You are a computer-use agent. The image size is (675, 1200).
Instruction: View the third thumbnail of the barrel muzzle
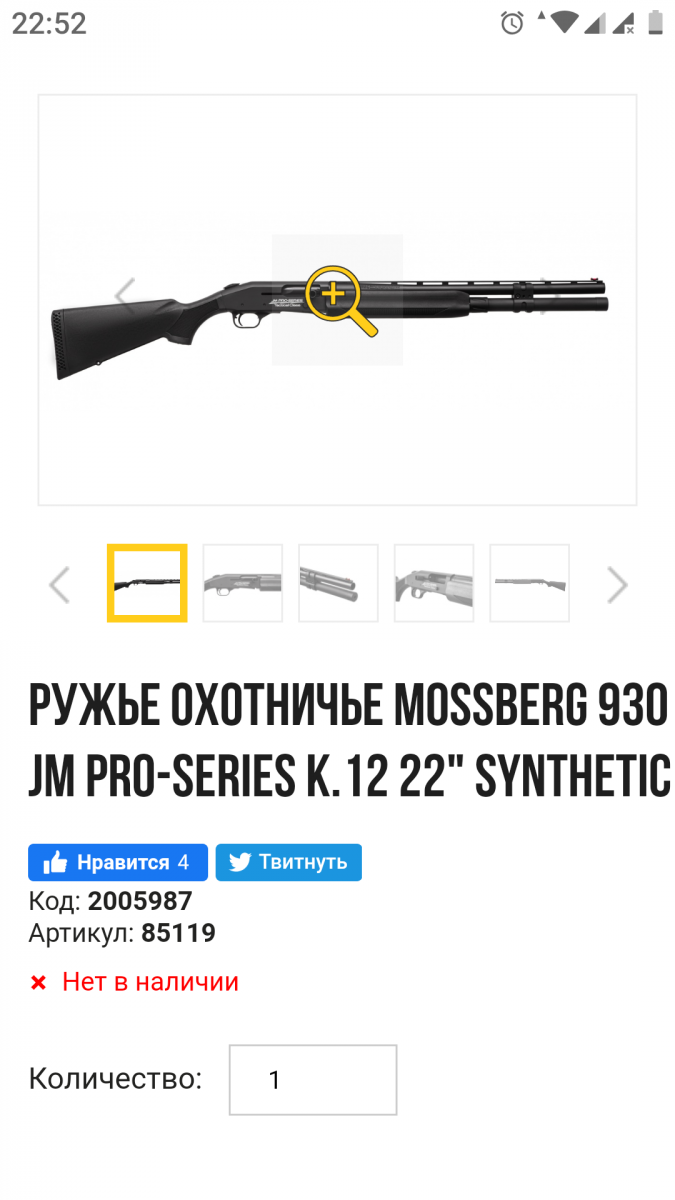(x=338, y=583)
